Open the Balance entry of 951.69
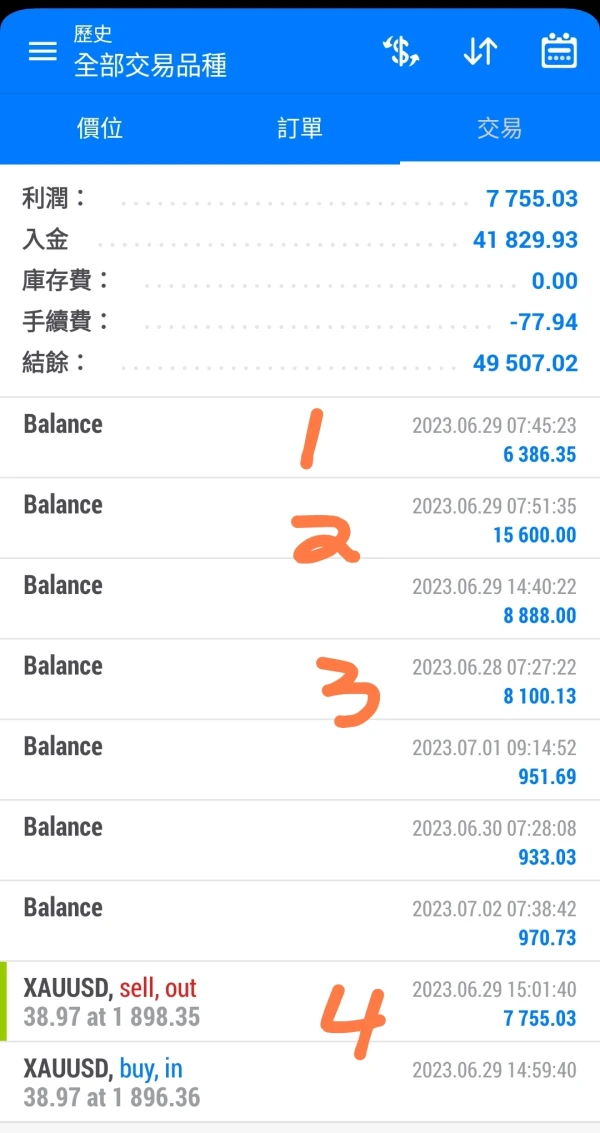Screen dimensions: 600x1133 (x=300, y=760)
